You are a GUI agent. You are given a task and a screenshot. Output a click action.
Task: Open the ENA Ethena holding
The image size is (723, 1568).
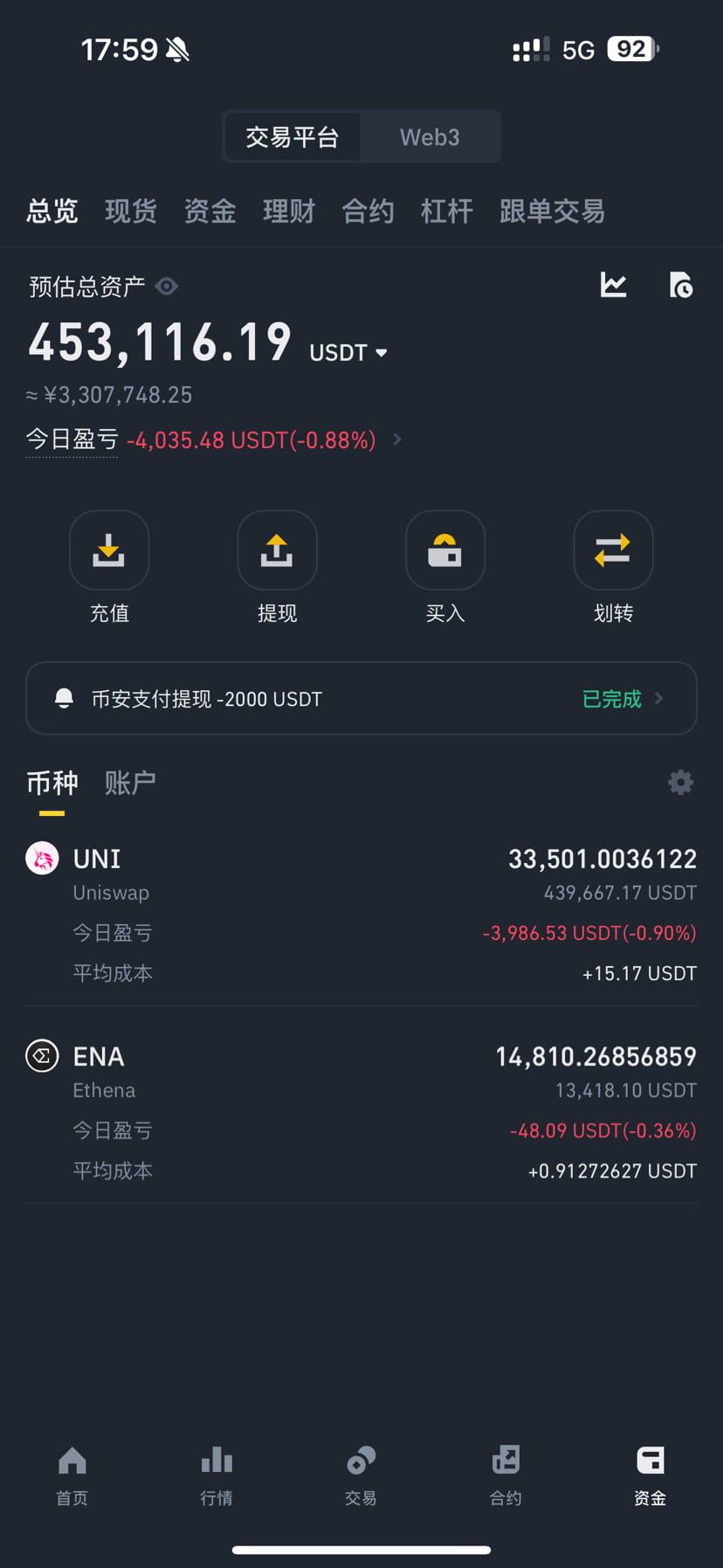pyautogui.click(x=361, y=1112)
